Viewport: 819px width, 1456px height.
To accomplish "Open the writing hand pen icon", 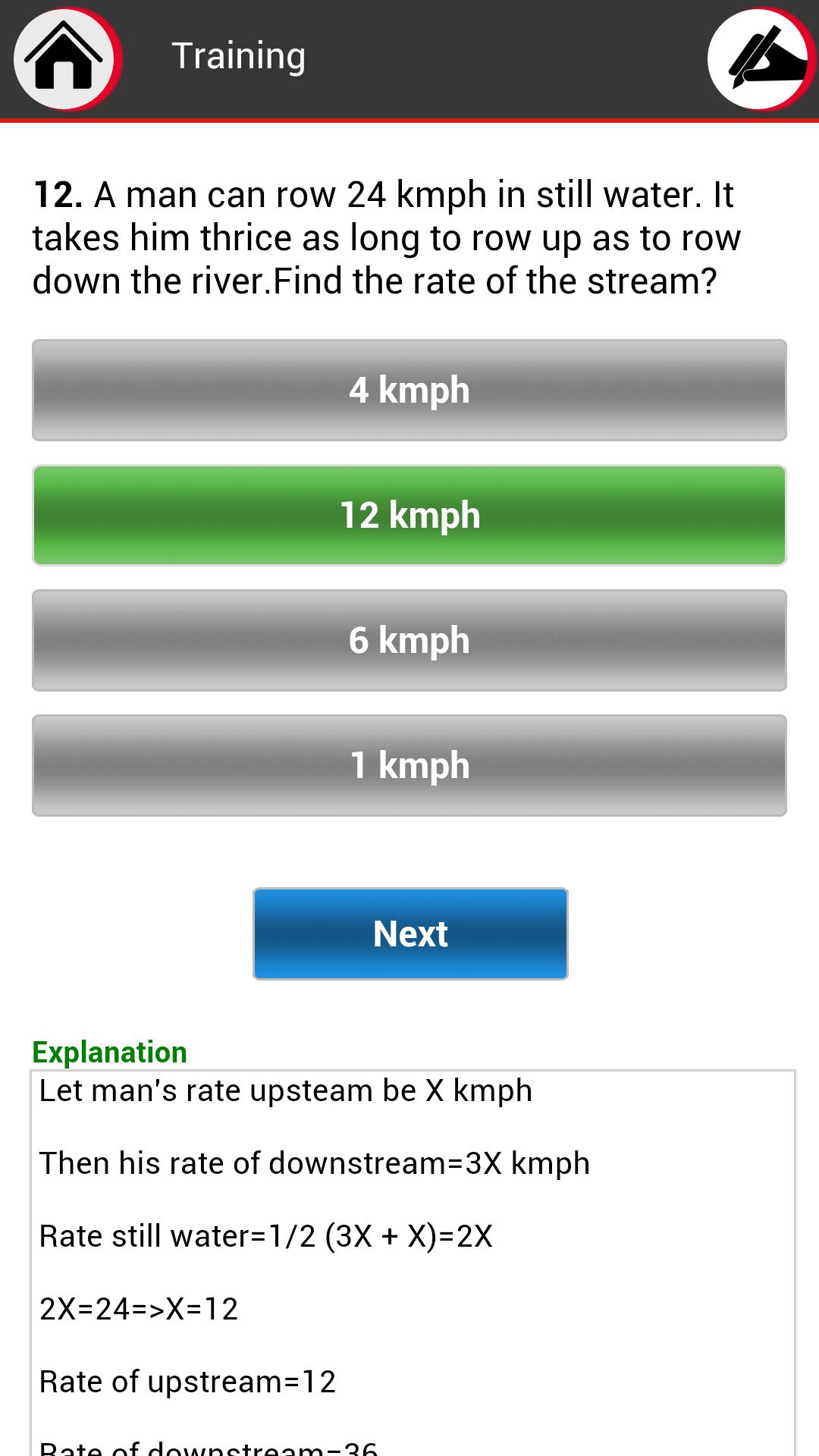I will click(x=761, y=58).
